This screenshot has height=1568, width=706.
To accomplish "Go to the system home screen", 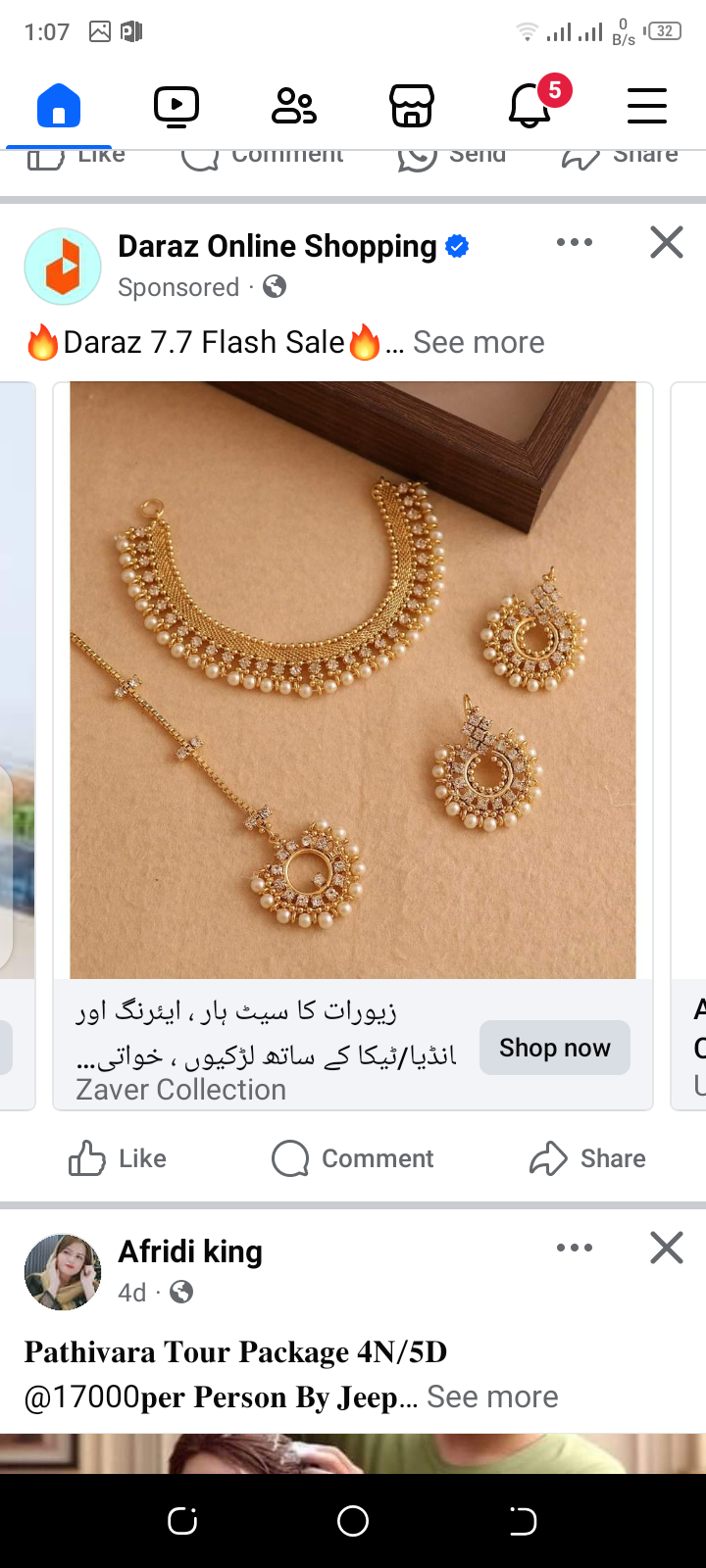I will [353, 1521].
